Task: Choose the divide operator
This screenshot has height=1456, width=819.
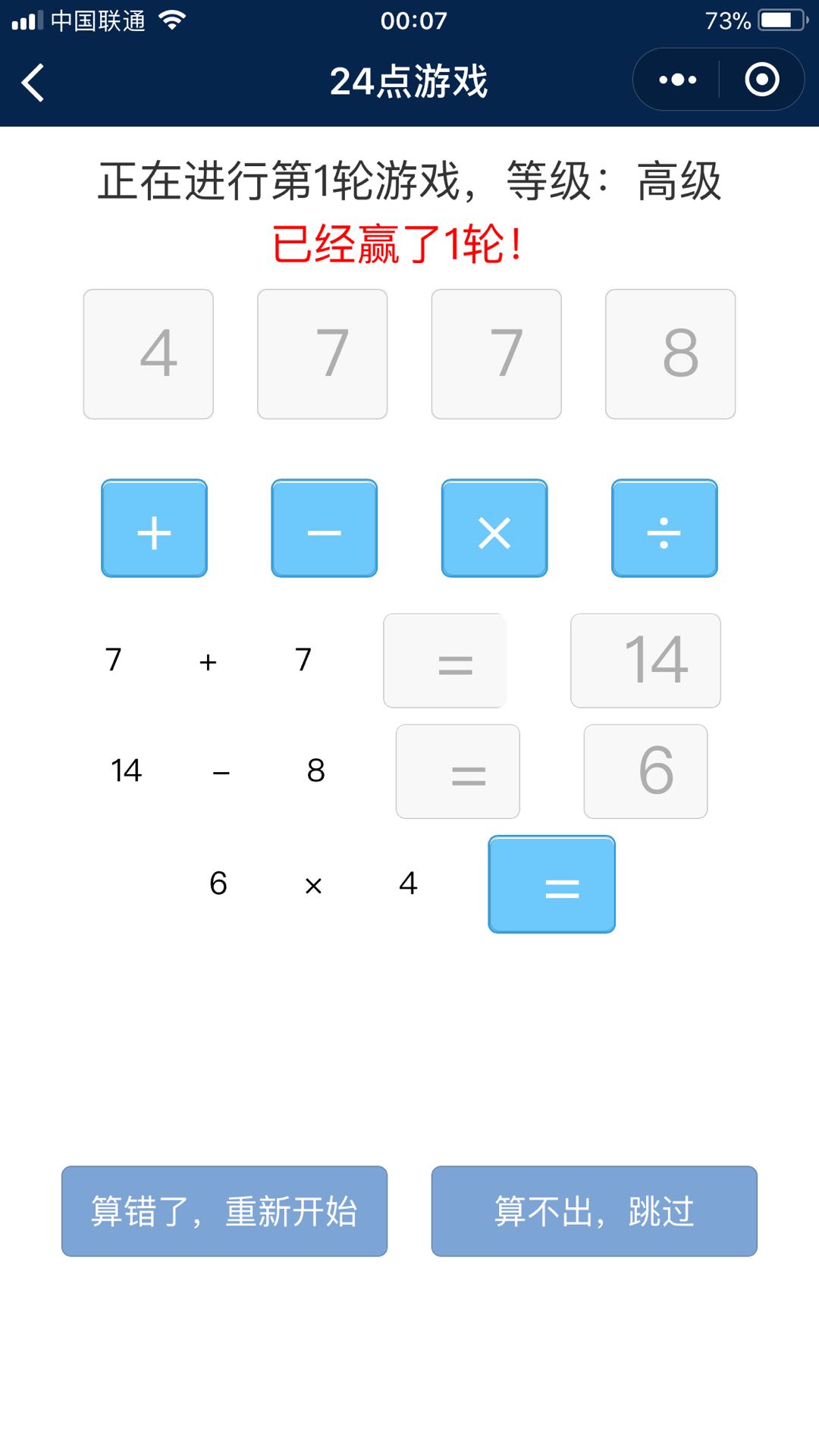Action: point(664,529)
